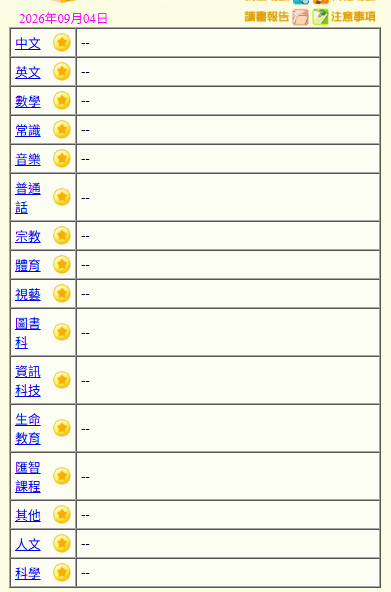Open the 常識 subject link
The image size is (391, 592).
pyautogui.click(x=28, y=131)
